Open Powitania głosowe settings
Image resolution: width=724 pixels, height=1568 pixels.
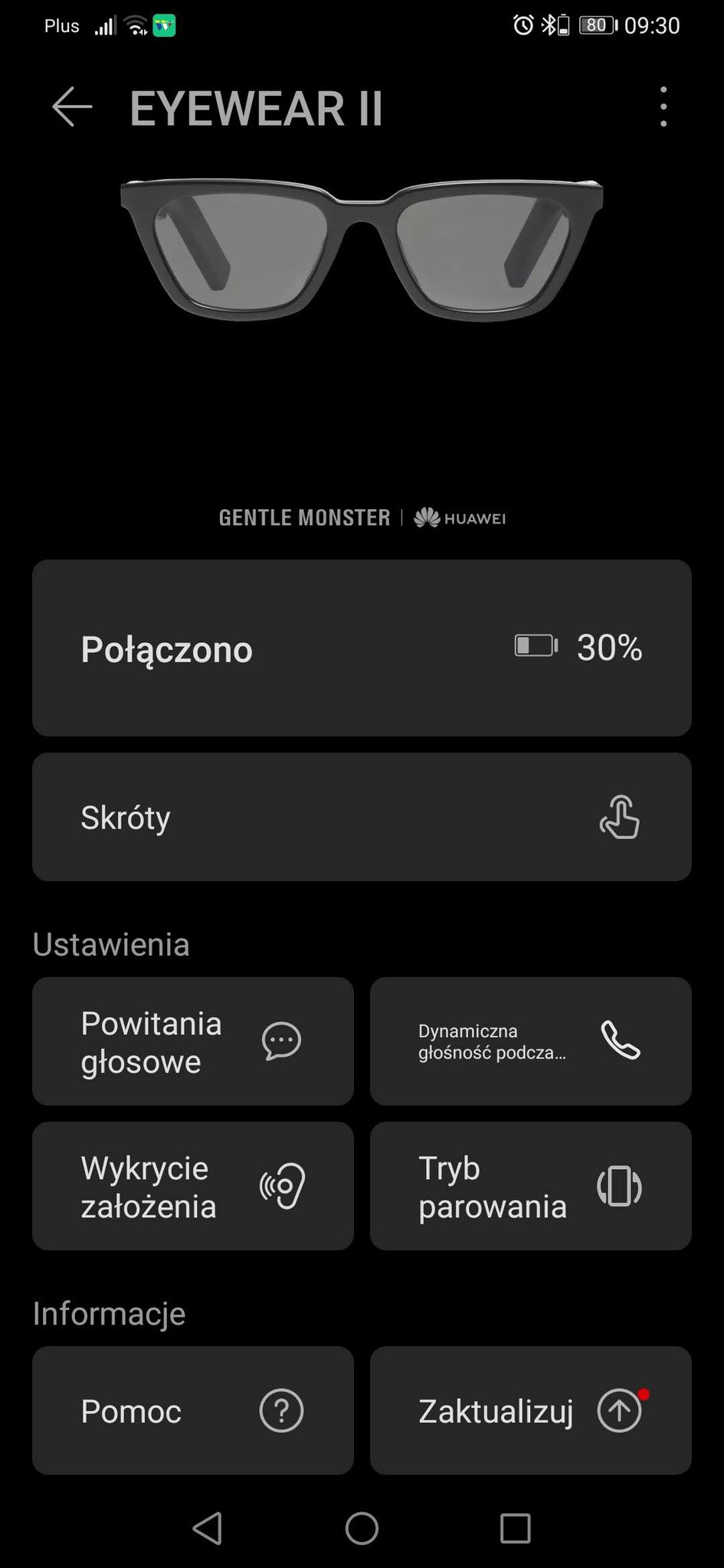click(193, 1041)
